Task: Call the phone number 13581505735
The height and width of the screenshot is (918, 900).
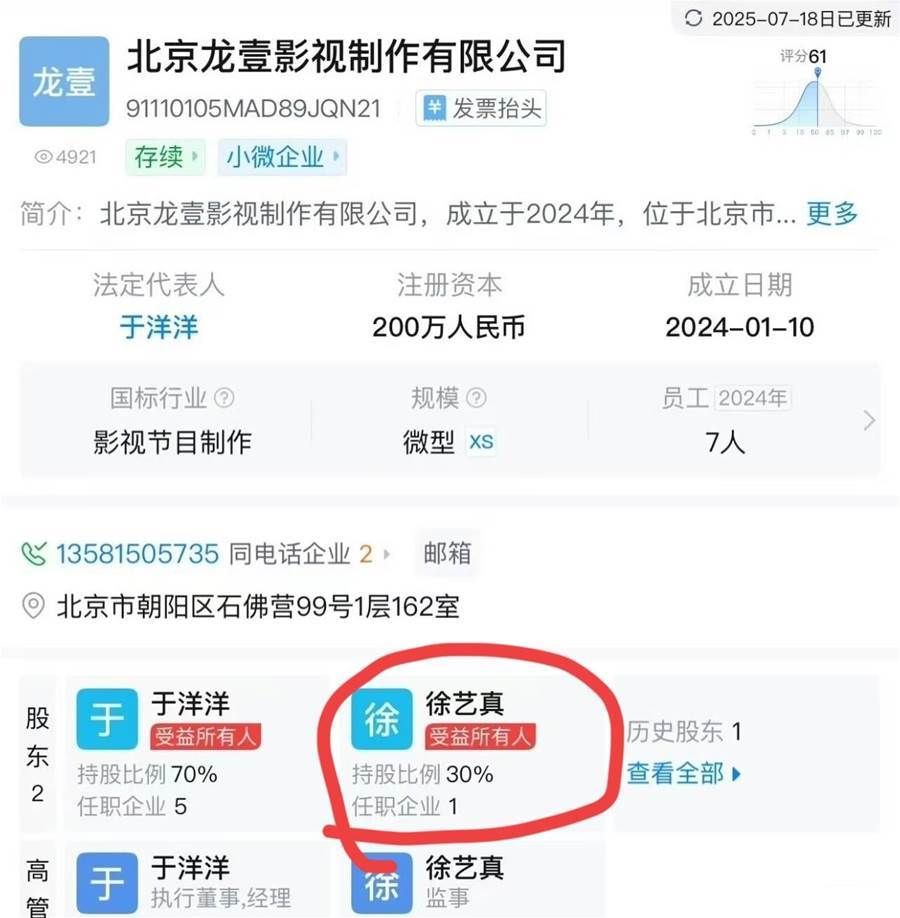Action: [x=138, y=553]
